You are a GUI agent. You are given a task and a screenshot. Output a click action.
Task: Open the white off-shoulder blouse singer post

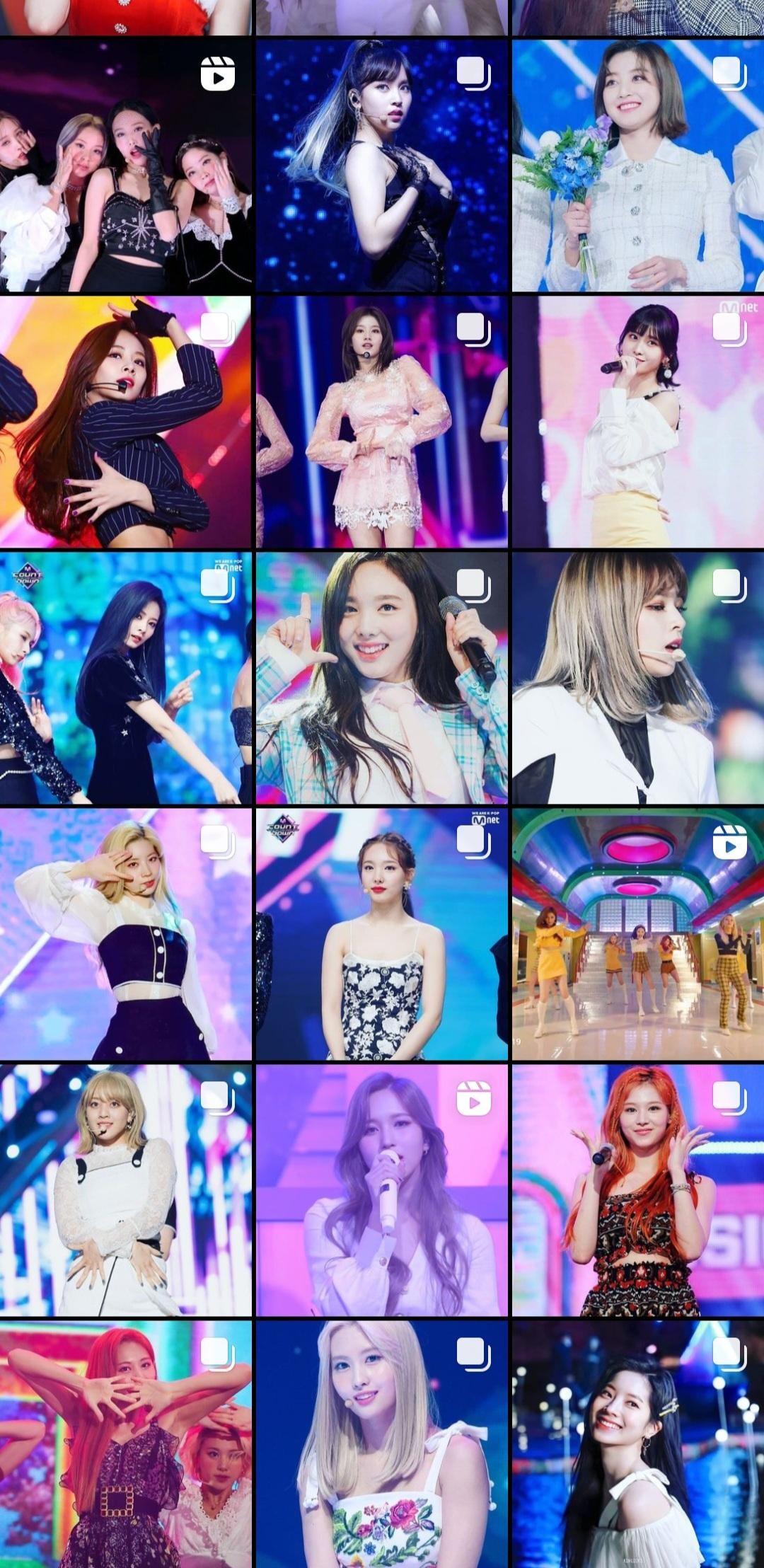tap(638, 422)
